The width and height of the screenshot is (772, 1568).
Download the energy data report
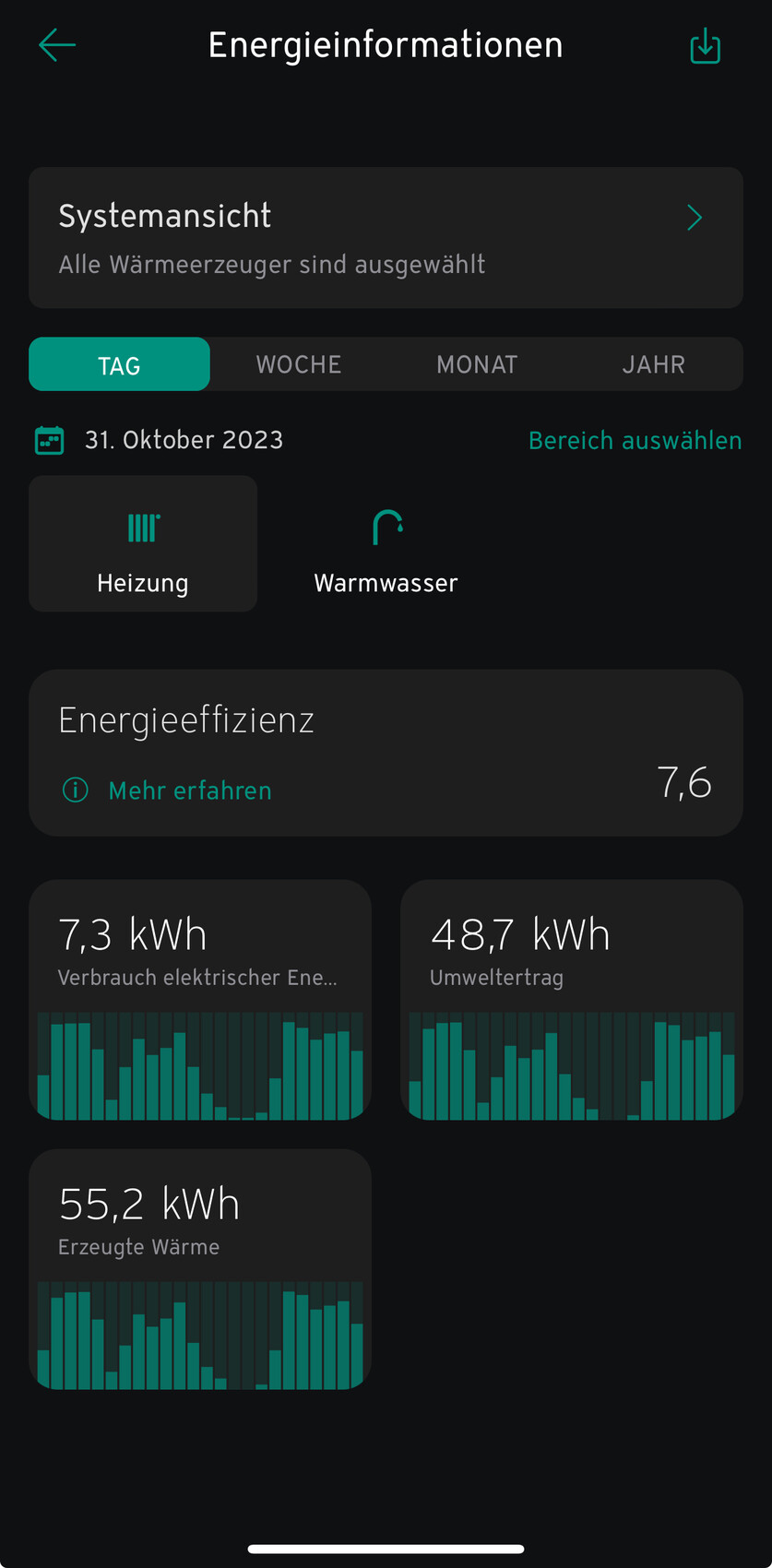coord(705,46)
